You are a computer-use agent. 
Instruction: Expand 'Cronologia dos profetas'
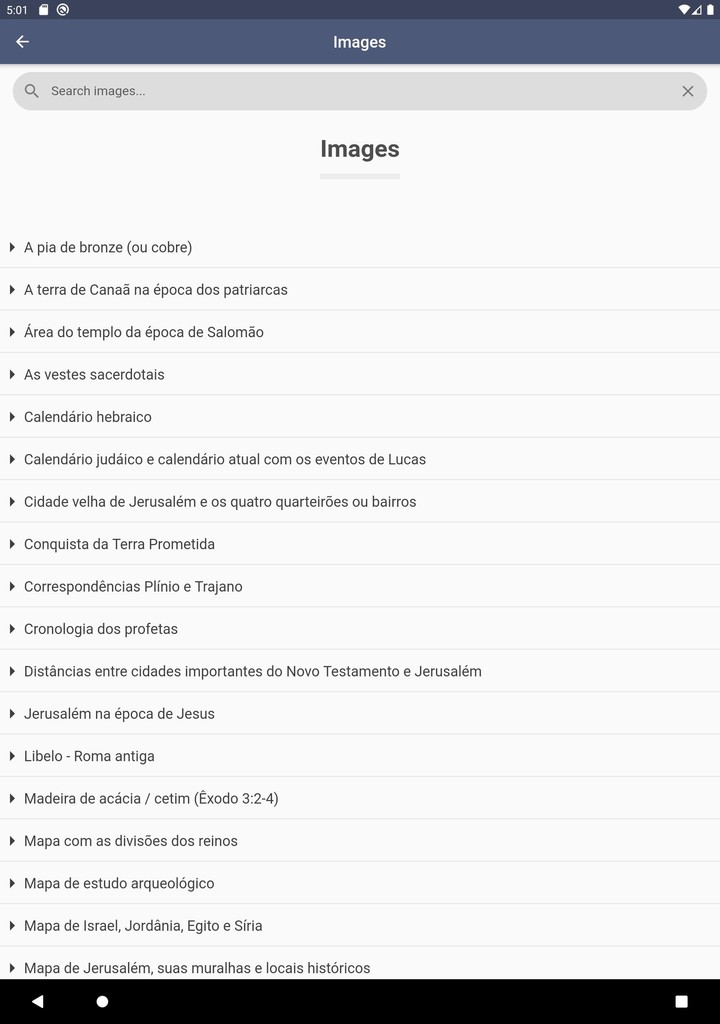coord(101,629)
